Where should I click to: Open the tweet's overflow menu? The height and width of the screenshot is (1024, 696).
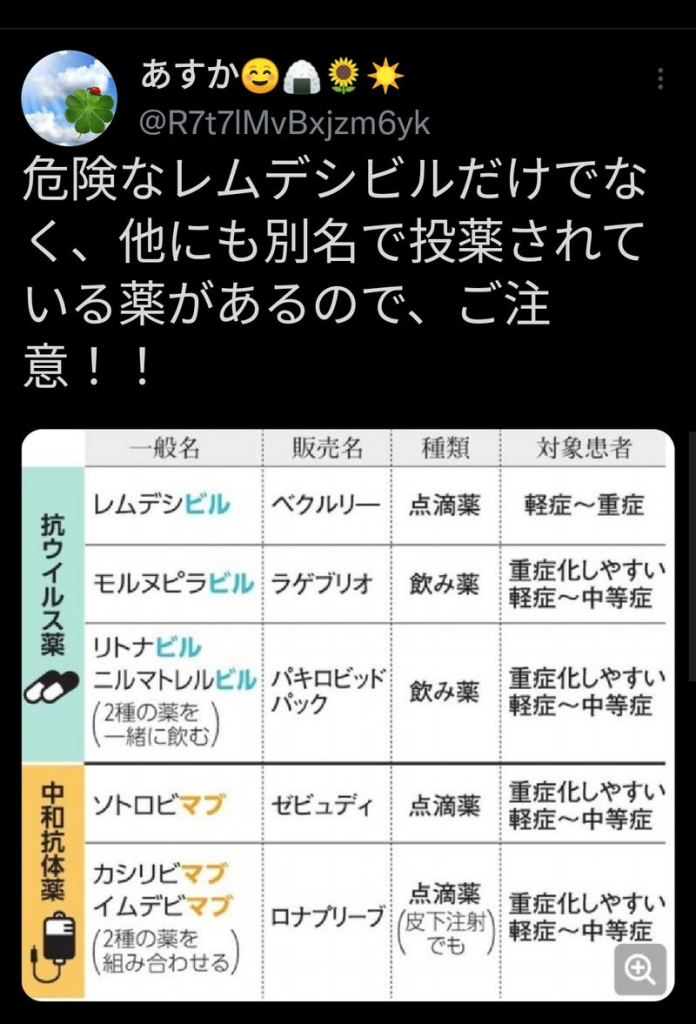point(661,80)
